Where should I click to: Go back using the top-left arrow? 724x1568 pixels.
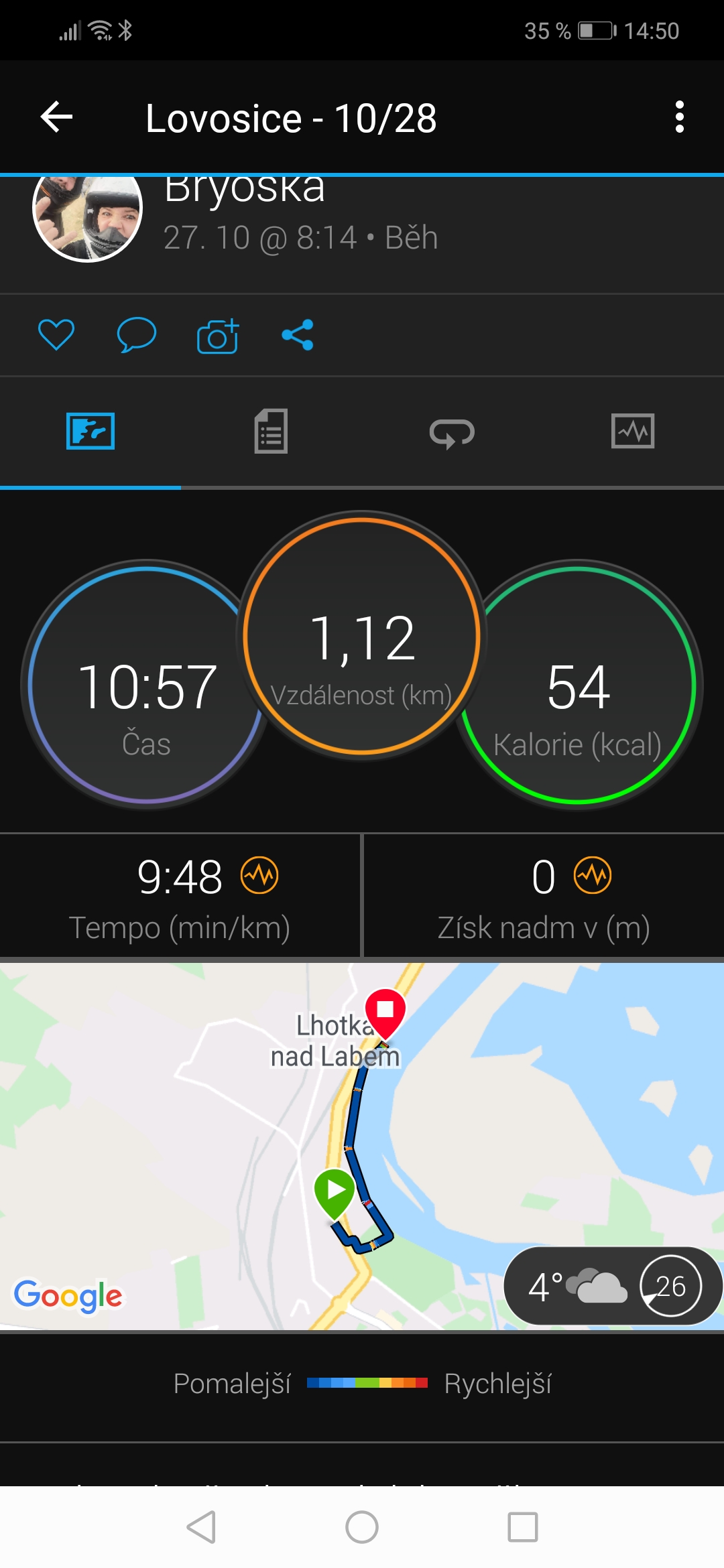[x=57, y=117]
